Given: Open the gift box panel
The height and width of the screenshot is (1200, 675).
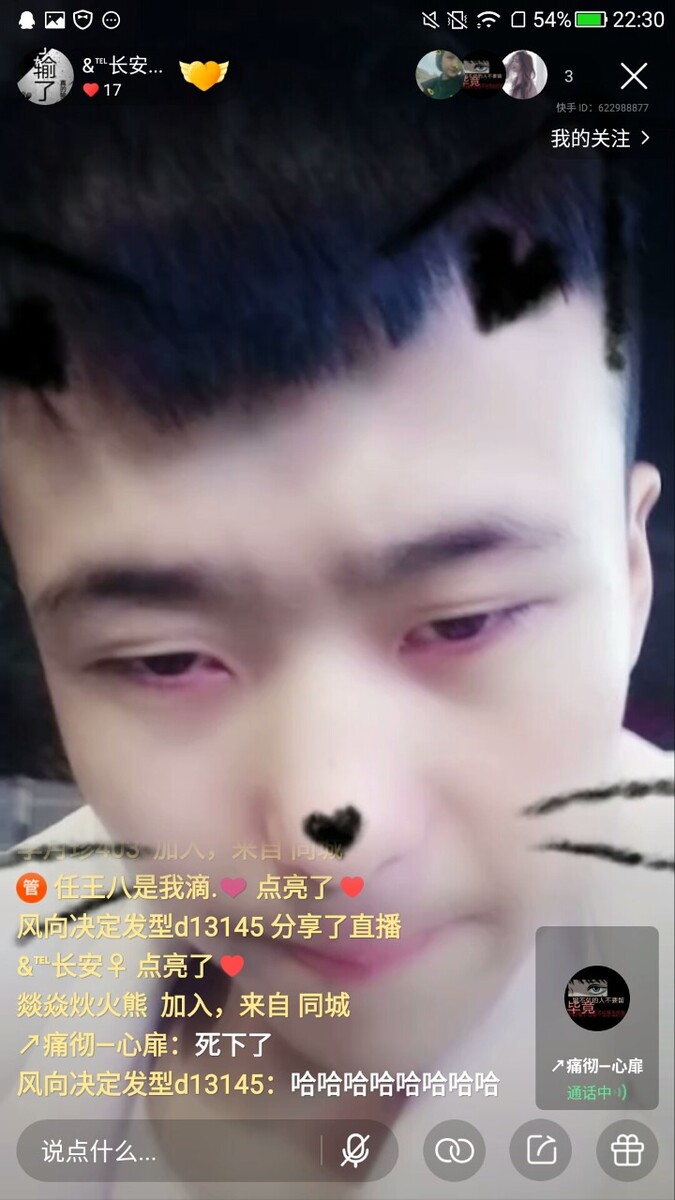Looking at the screenshot, I should pyautogui.click(x=627, y=1151).
